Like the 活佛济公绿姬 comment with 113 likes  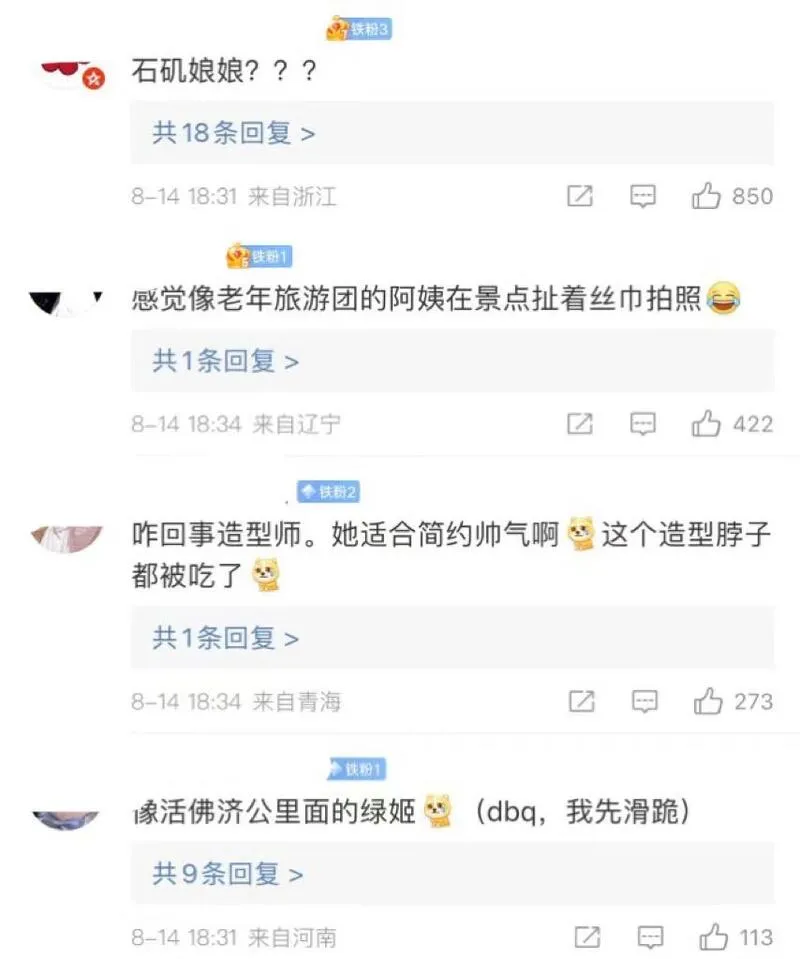coord(714,937)
